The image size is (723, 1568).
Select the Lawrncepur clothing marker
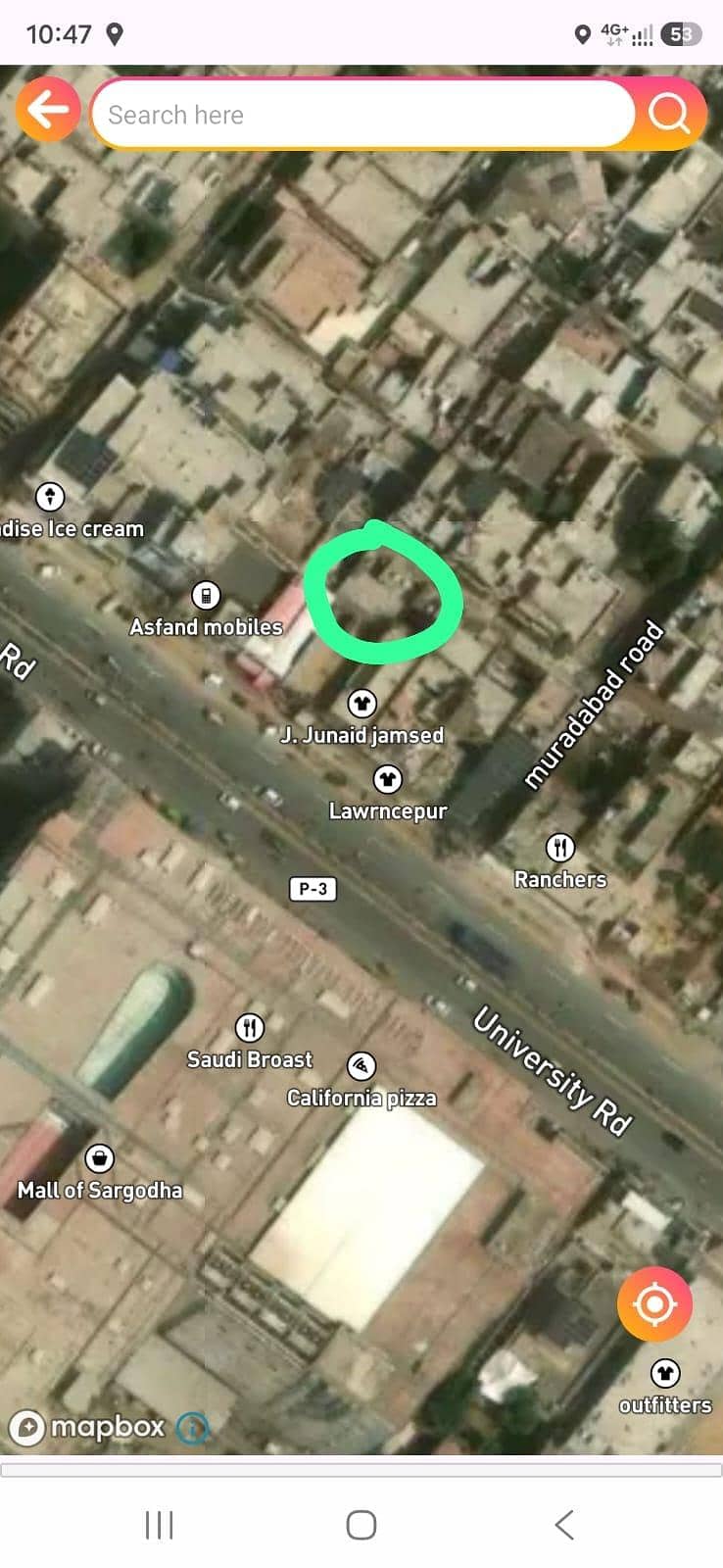click(388, 779)
